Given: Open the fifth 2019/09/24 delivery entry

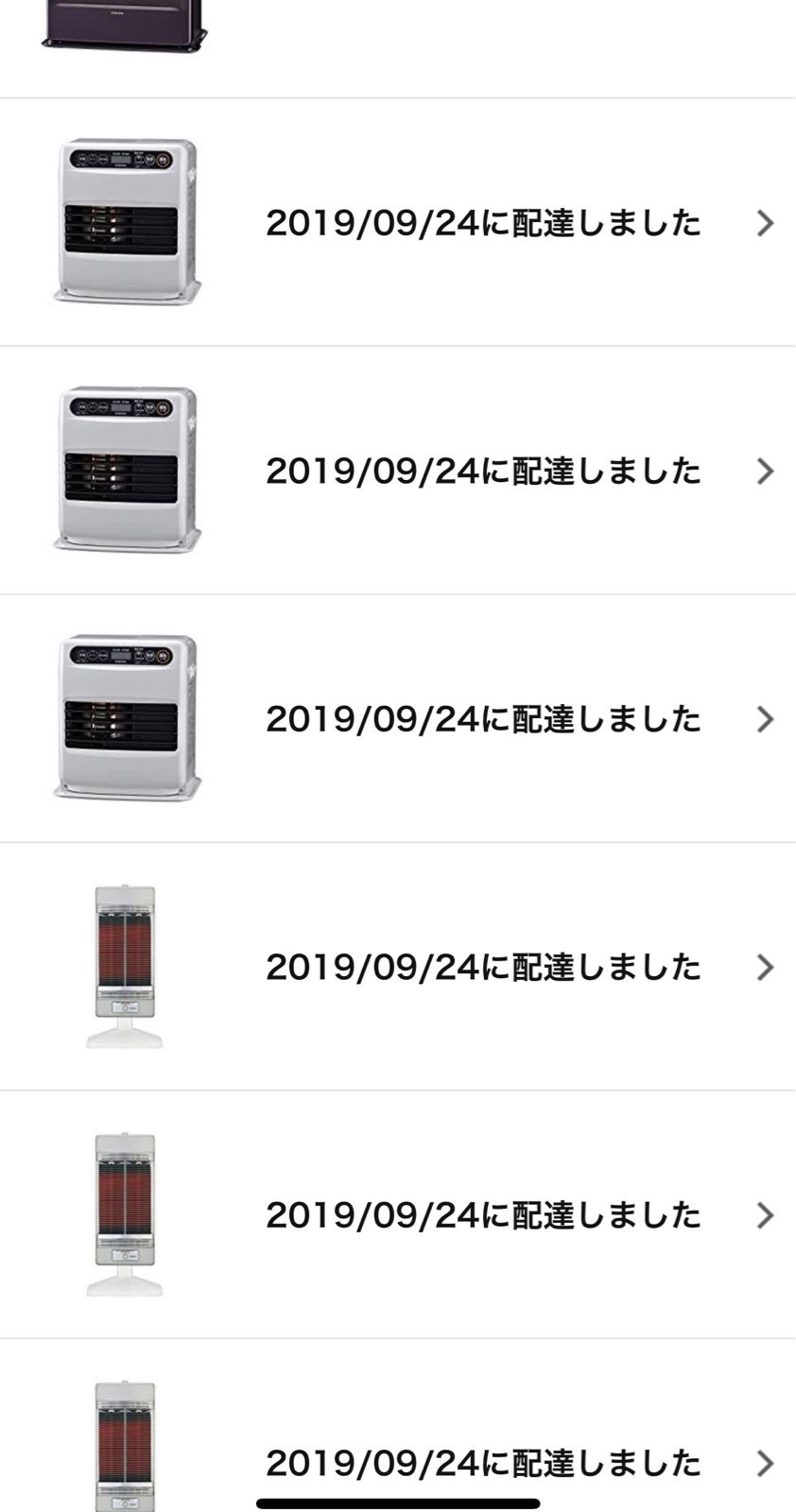Looking at the screenshot, I should [484, 1214].
